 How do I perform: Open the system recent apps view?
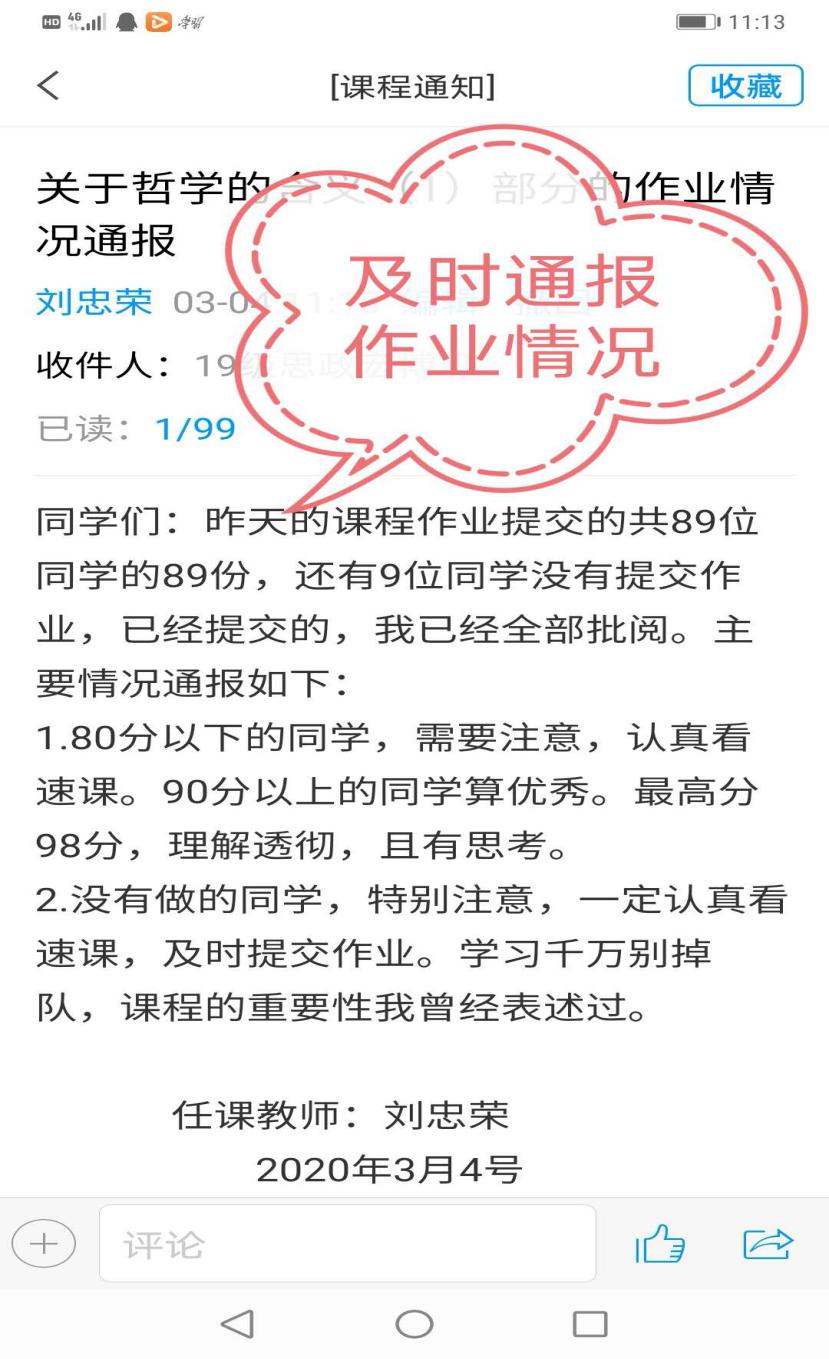coord(590,1324)
